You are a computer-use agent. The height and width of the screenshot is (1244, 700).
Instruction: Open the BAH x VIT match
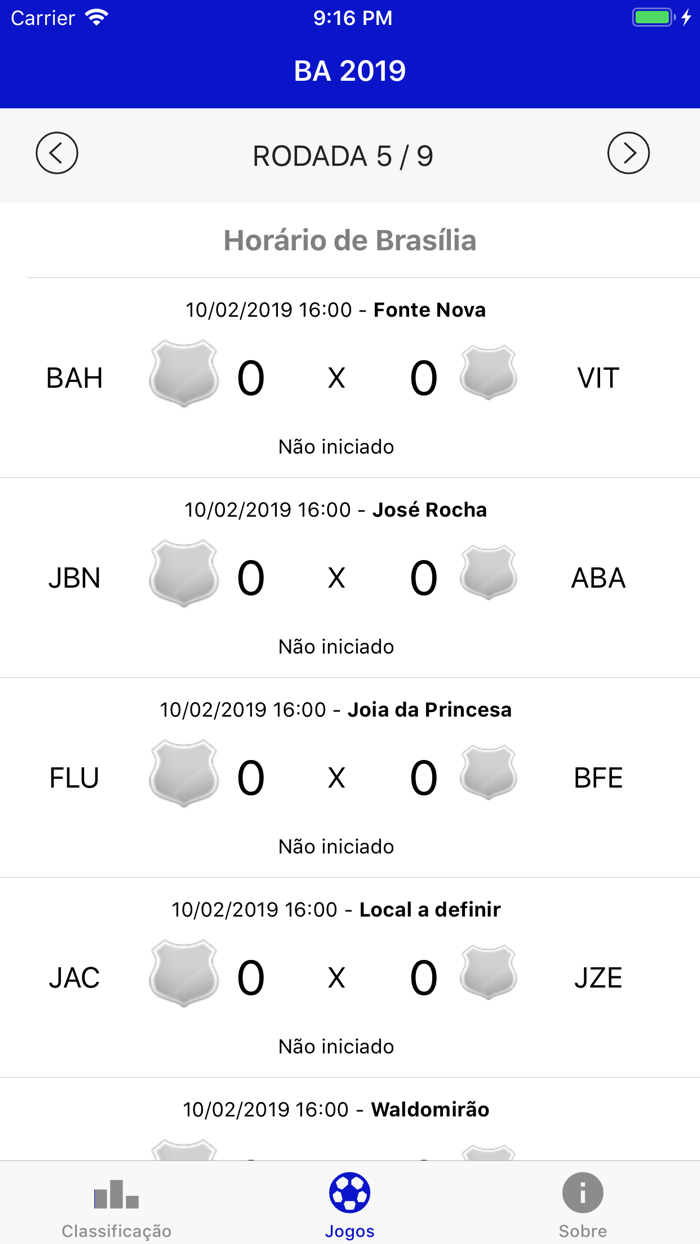pyautogui.click(x=336, y=378)
